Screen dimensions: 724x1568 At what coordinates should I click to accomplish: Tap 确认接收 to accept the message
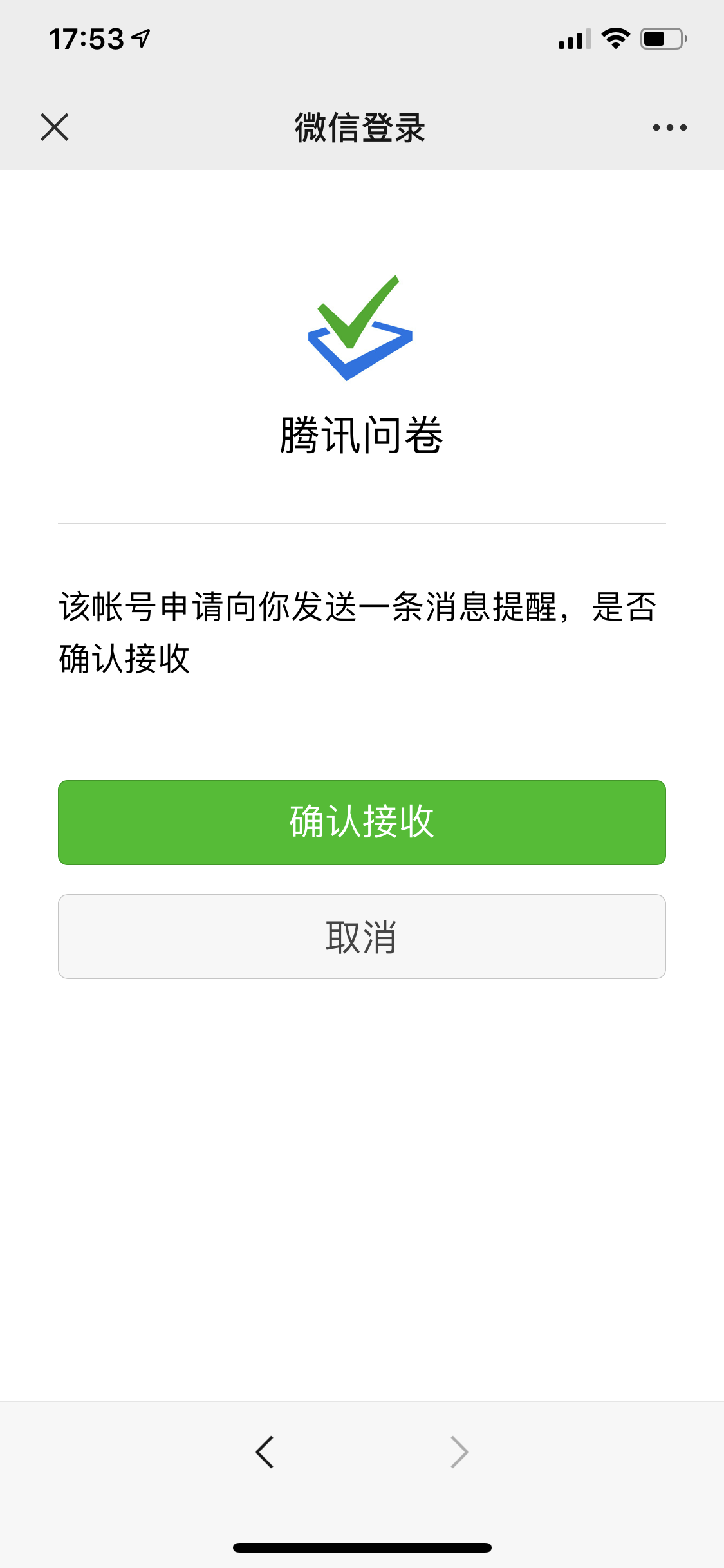(362, 823)
